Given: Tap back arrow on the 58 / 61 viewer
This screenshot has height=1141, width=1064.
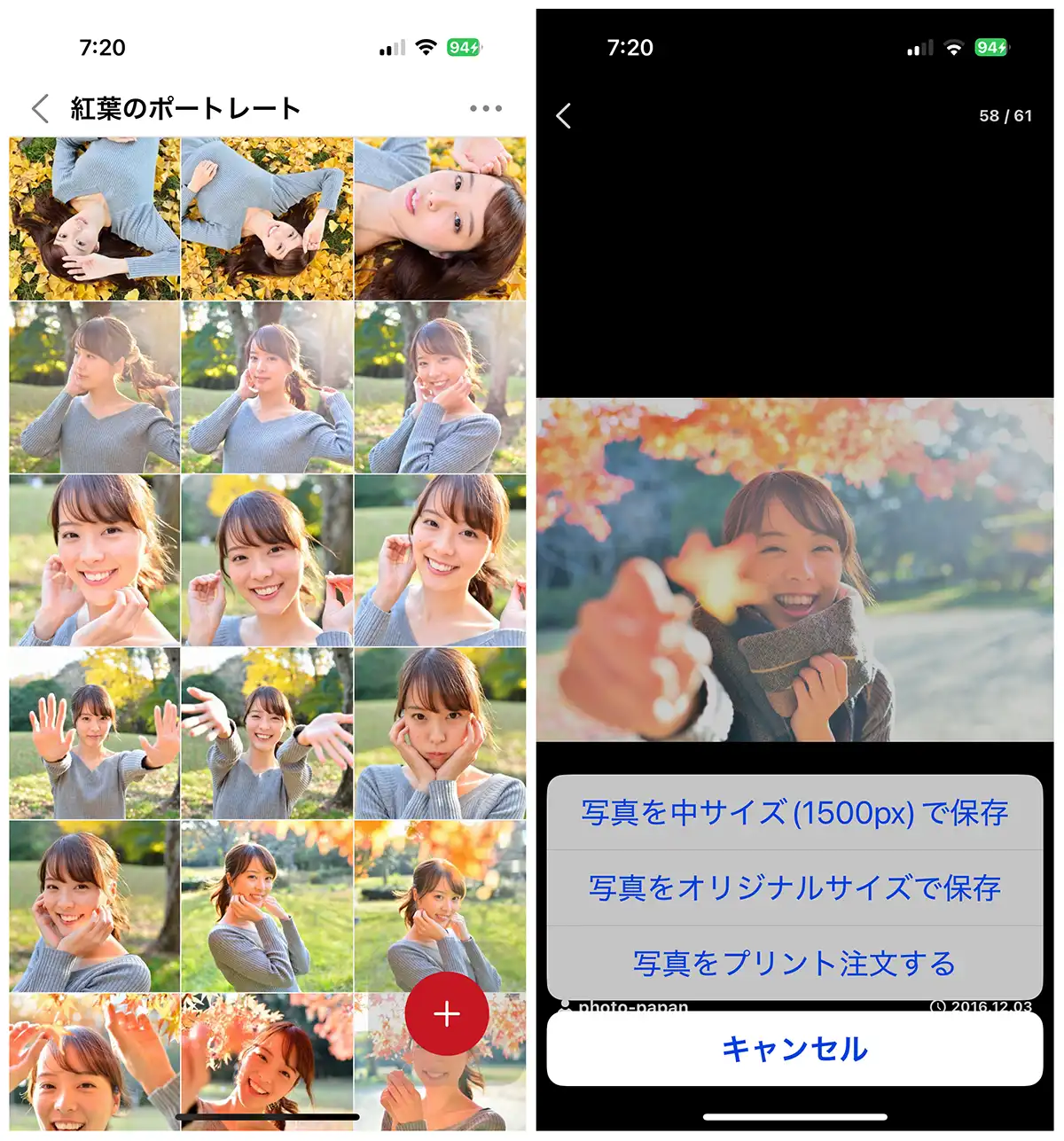Looking at the screenshot, I should tap(564, 115).
